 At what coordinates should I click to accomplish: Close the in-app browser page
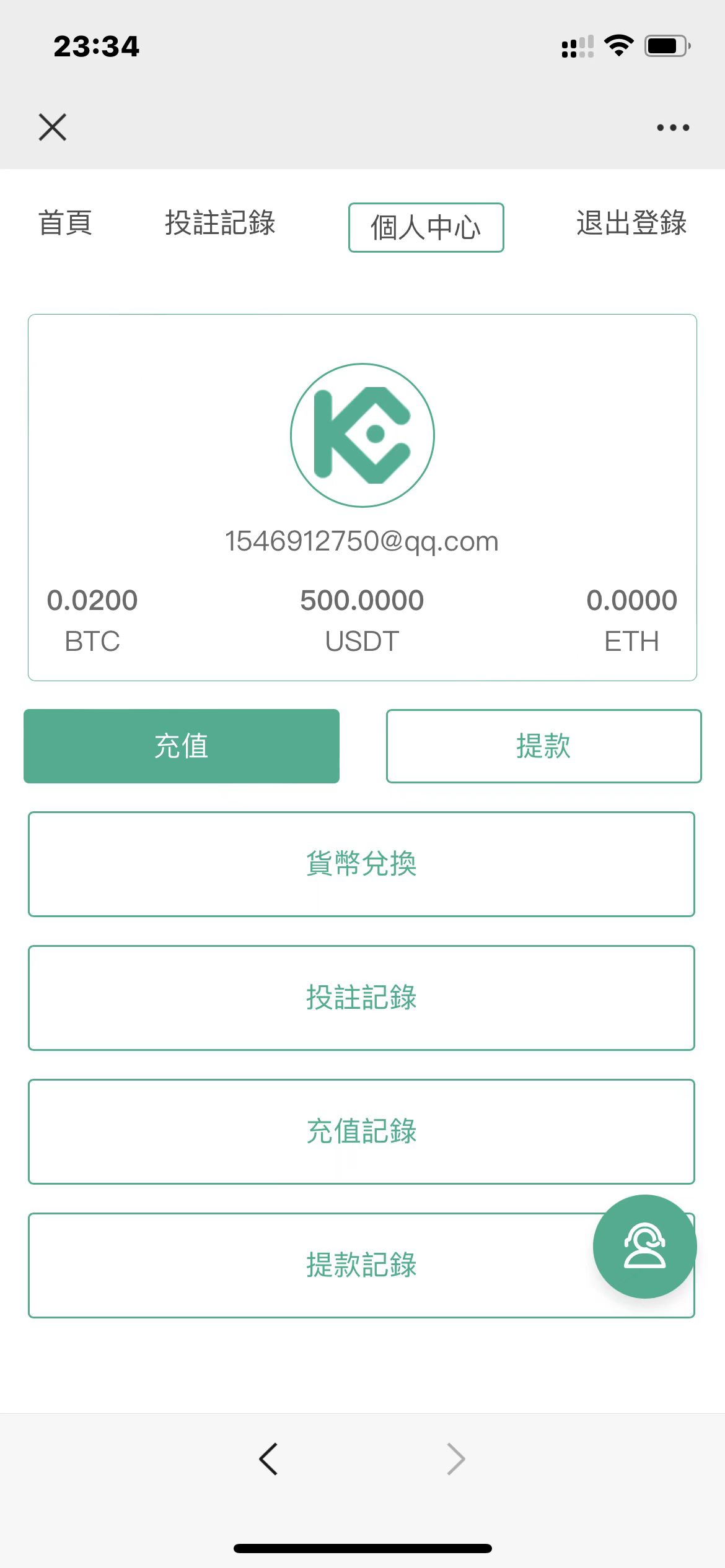click(x=53, y=128)
